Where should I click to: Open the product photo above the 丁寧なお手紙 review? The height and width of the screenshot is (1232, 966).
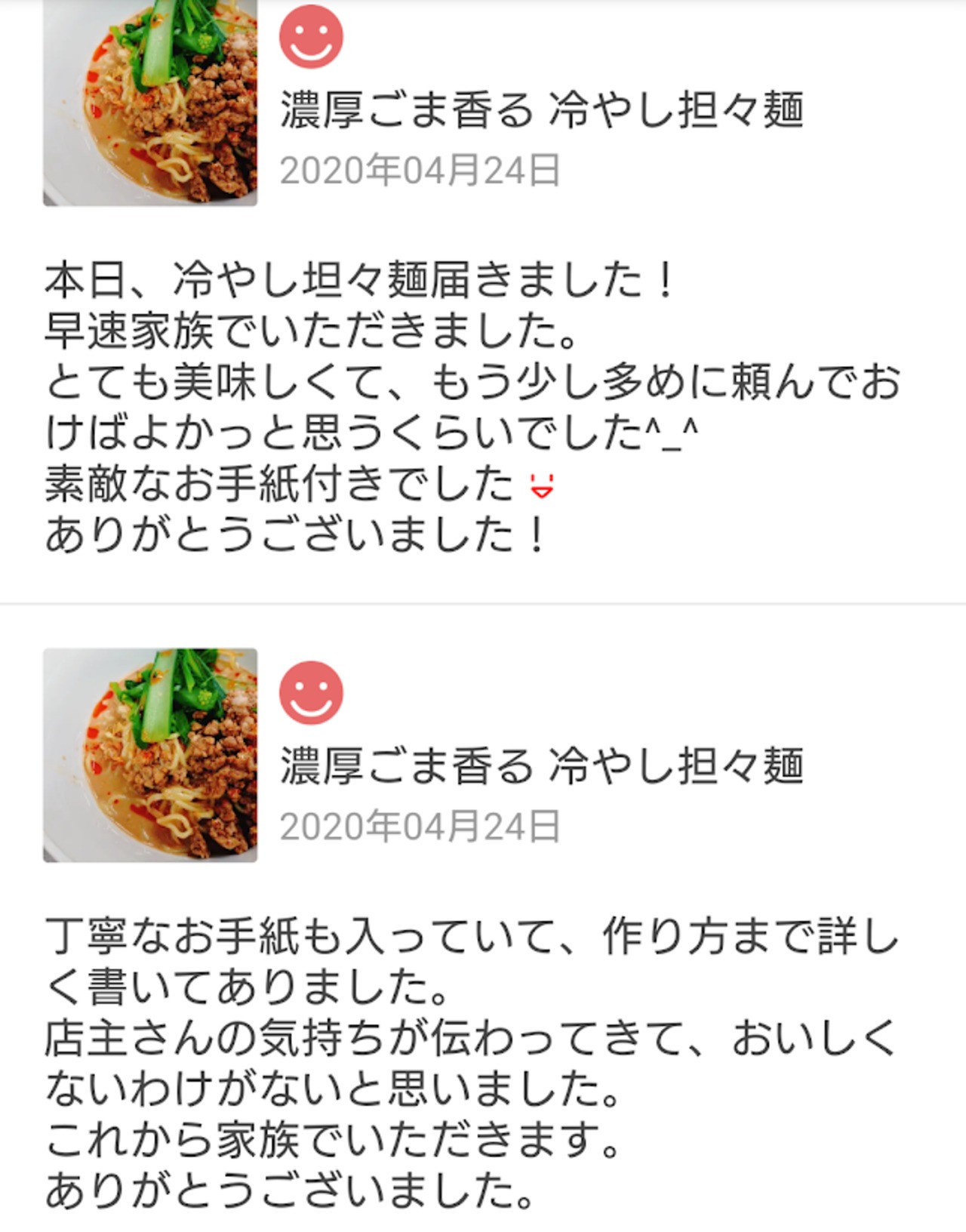(x=149, y=755)
